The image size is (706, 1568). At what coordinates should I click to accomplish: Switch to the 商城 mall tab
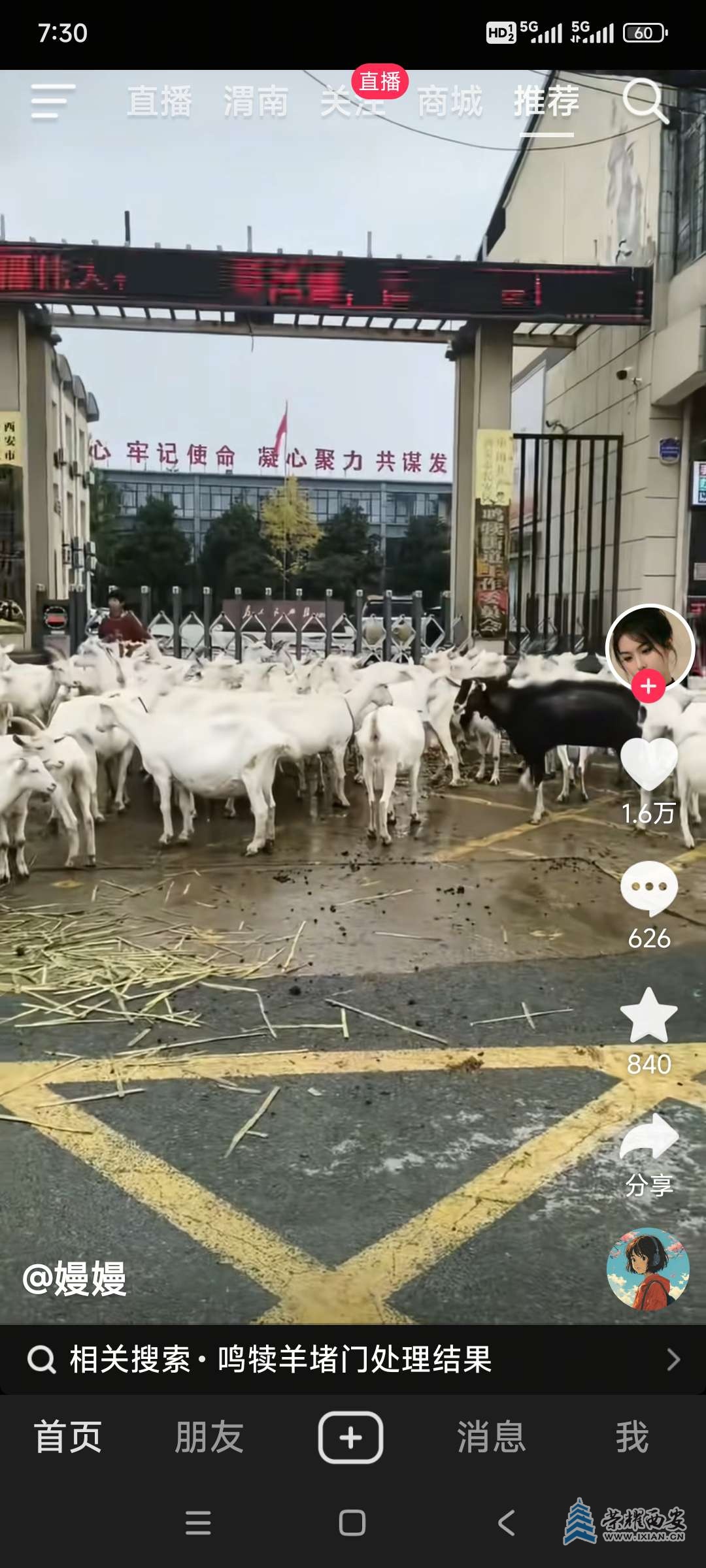pos(450,102)
